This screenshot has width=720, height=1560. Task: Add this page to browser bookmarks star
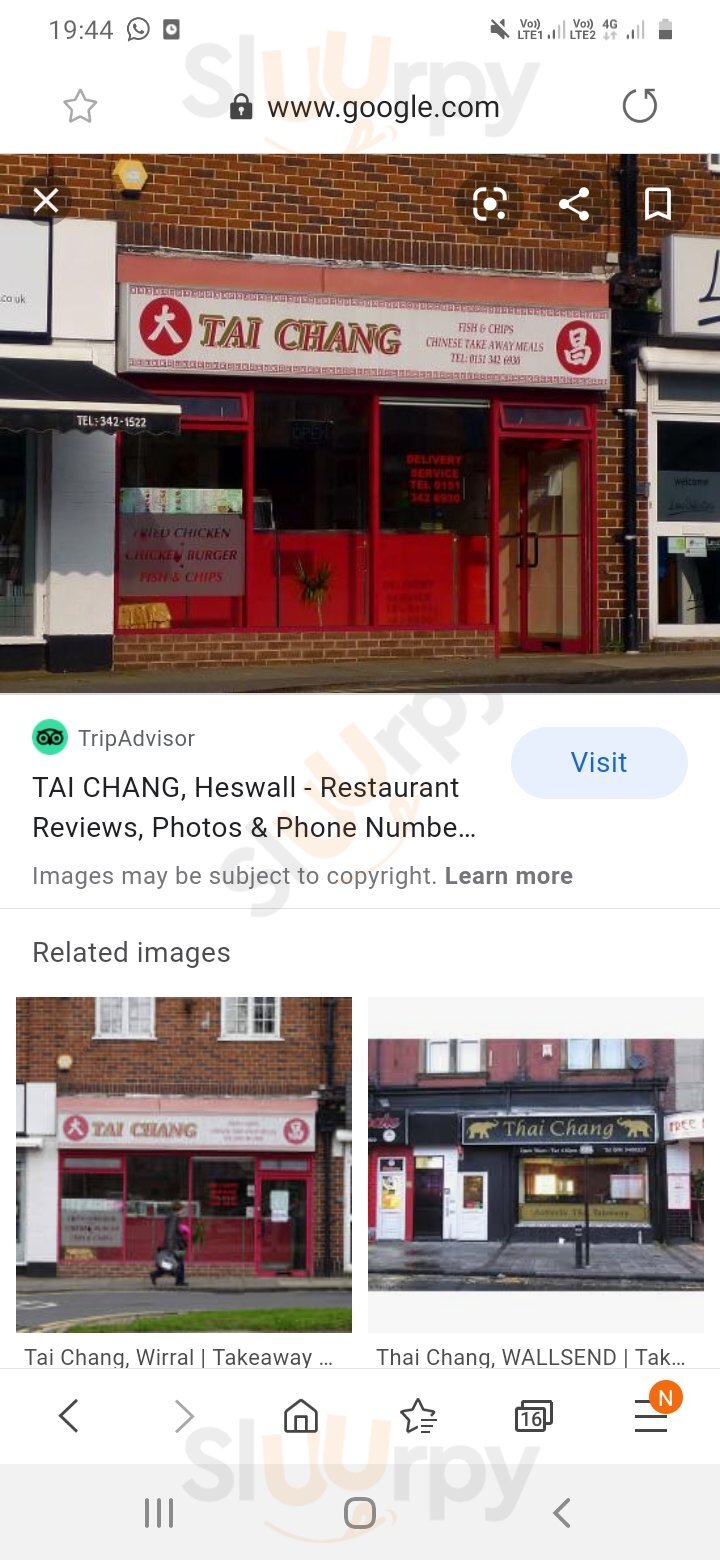(80, 107)
